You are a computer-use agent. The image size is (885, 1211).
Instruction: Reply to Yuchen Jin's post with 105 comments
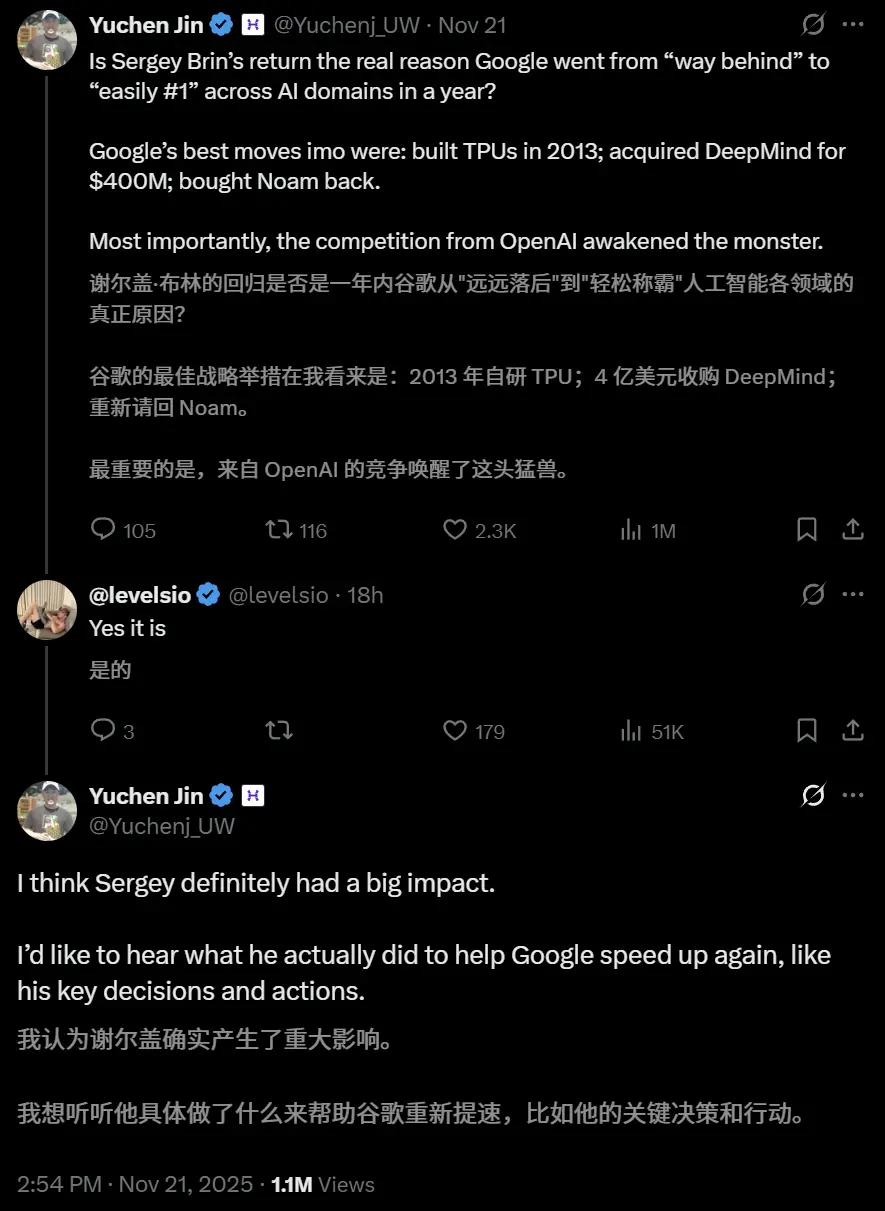coord(104,530)
